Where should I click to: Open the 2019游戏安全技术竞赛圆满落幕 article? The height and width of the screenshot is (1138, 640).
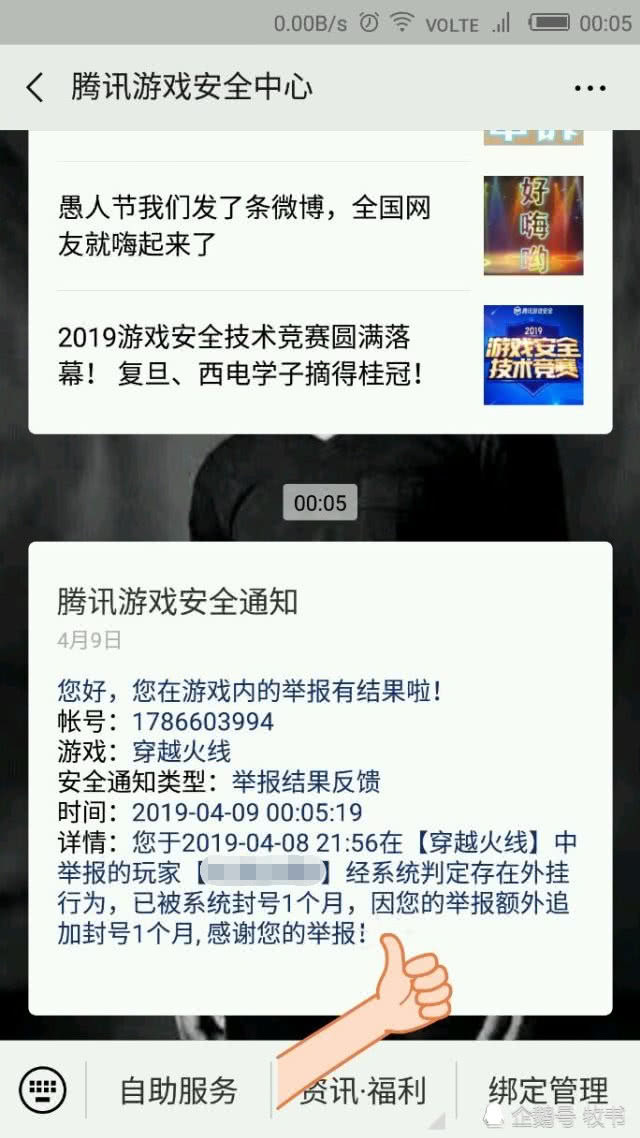245,355
